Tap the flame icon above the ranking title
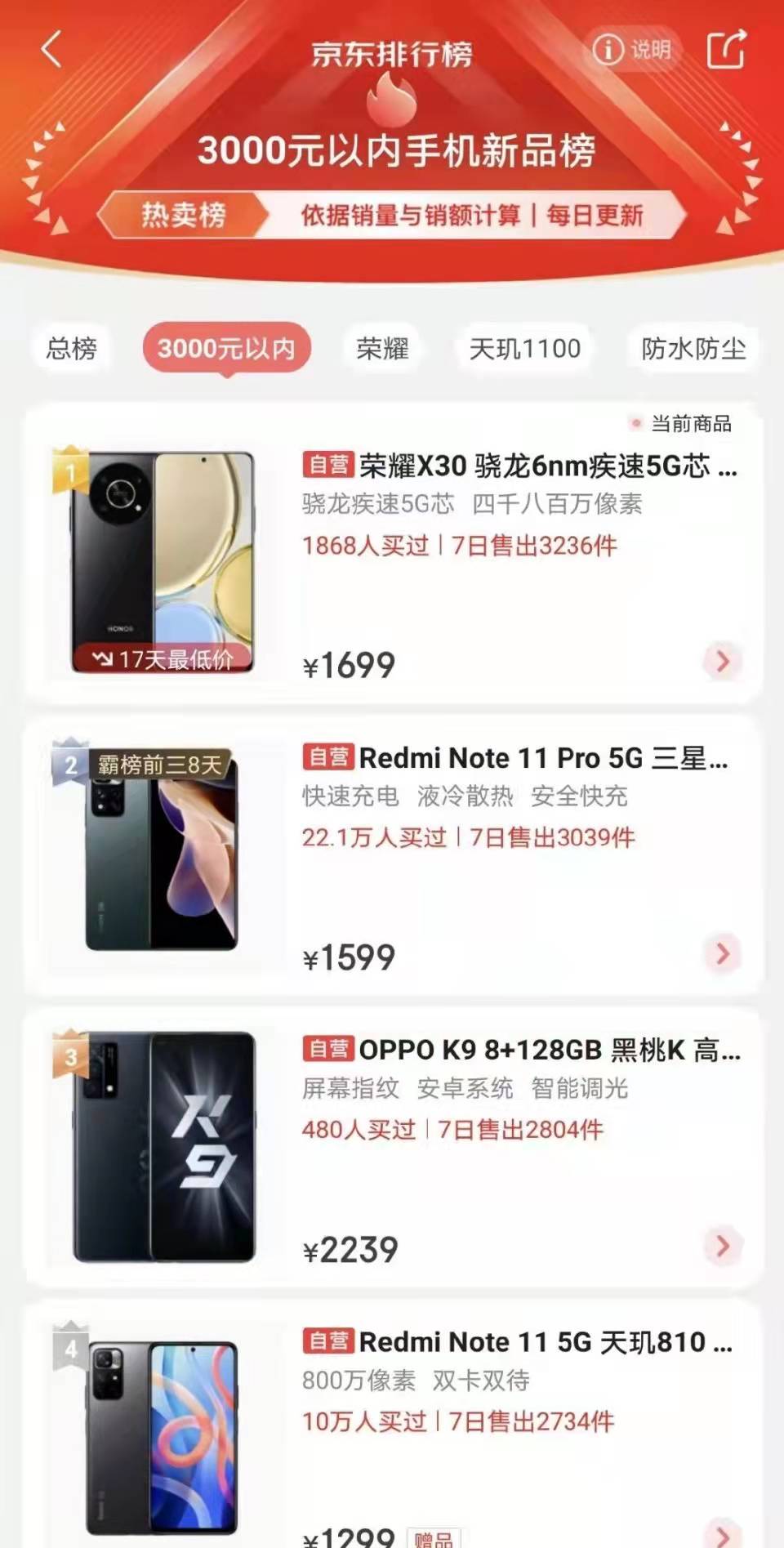Viewport: 784px width, 1548px height. (392, 98)
